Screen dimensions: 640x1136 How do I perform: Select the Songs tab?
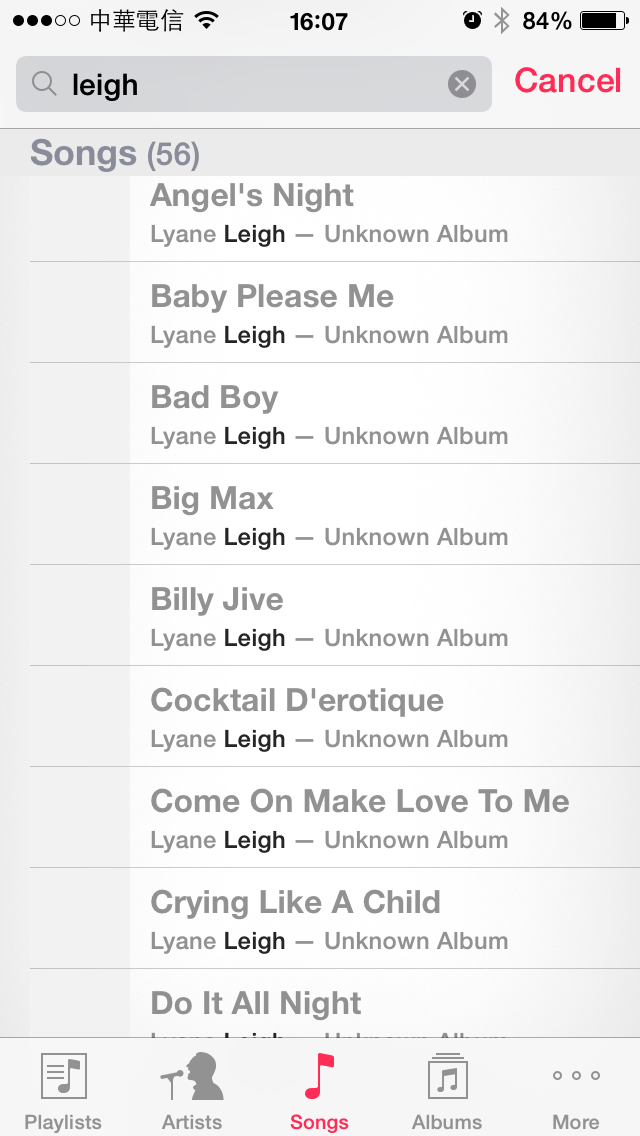click(320, 1088)
